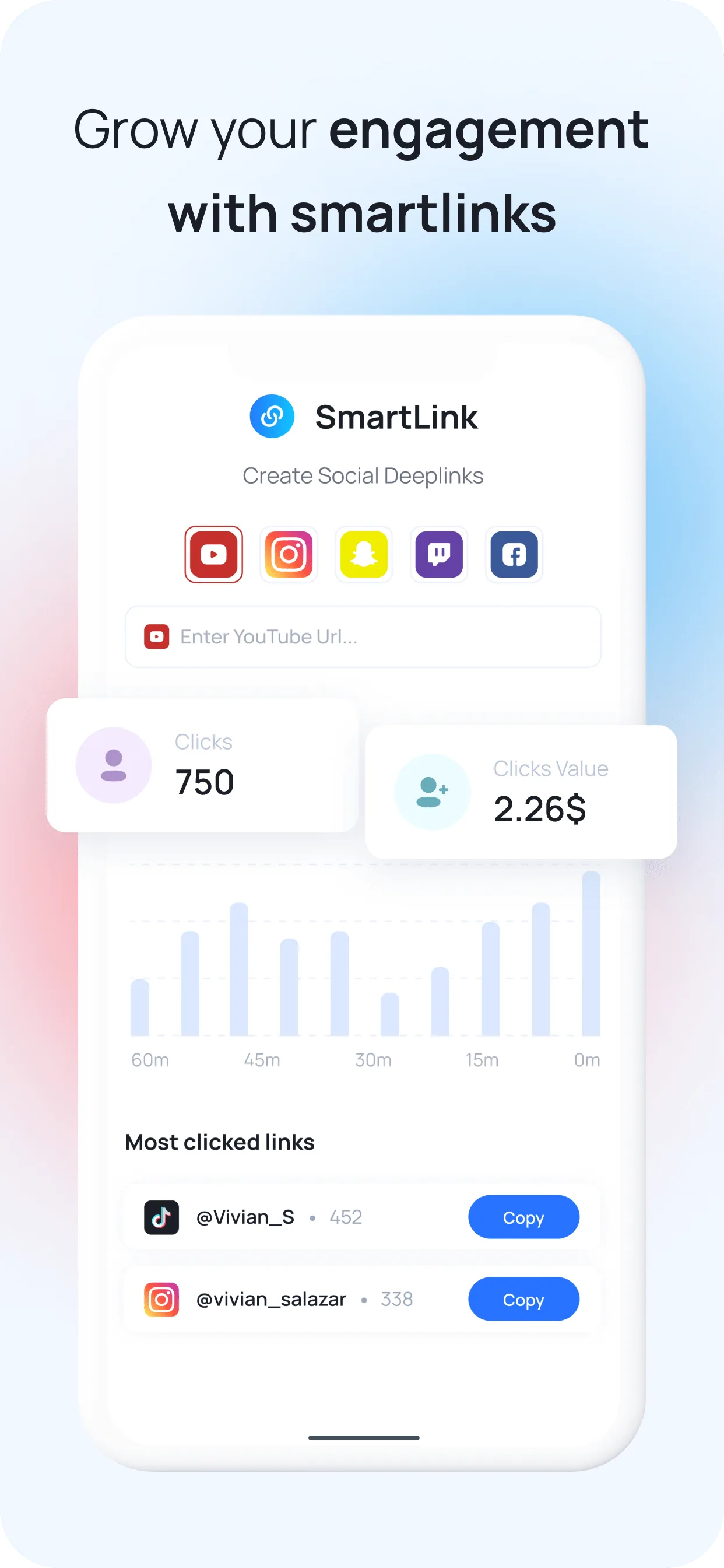Select the Snapchat platform icon
The image size is (724, 1568).
click(x=363, y=555)
